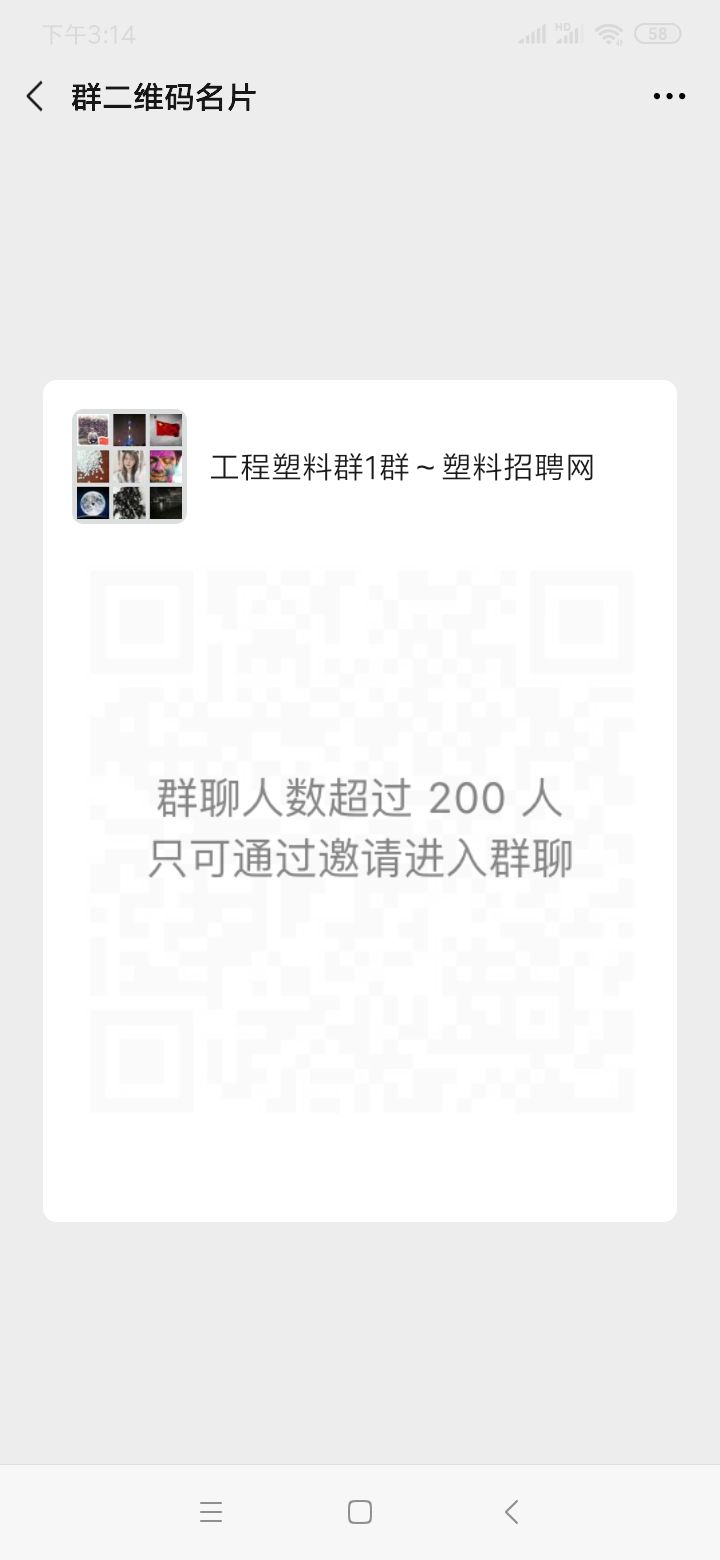The image size is (720, 1560).
Task: Open the three-dot overflow menu
Action: pos(669,97)
